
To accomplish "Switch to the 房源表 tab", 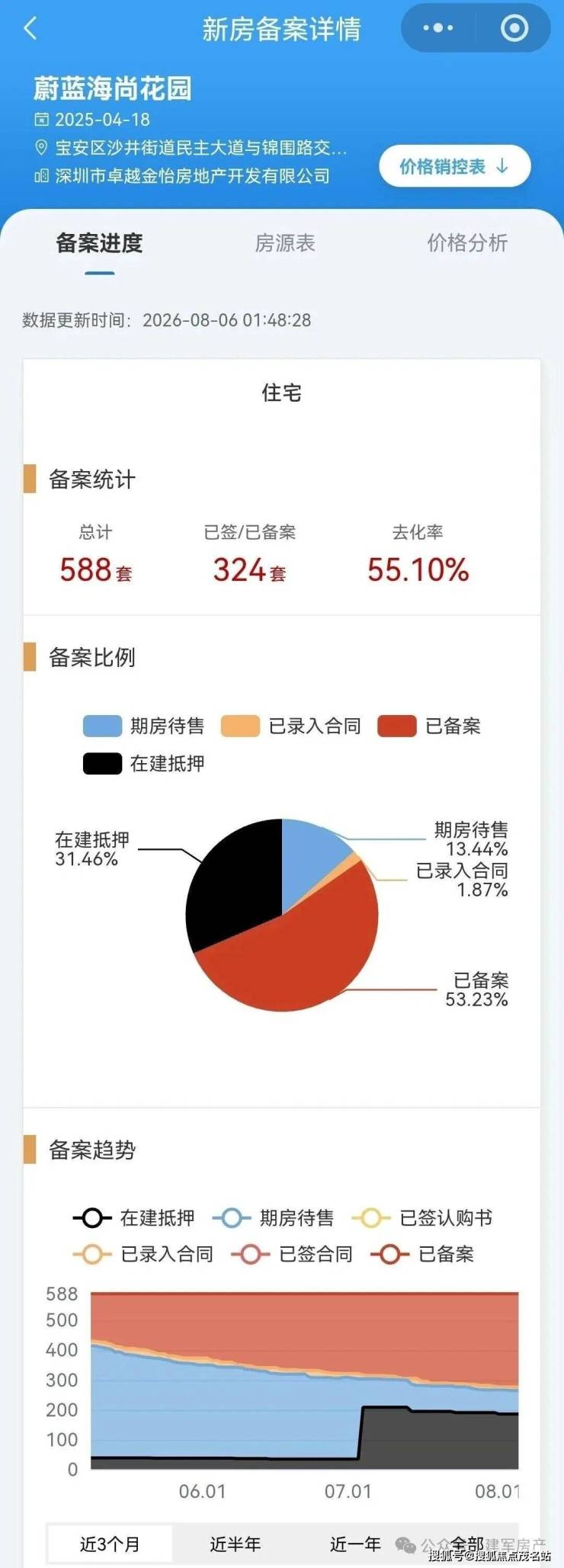I will 285,243.
